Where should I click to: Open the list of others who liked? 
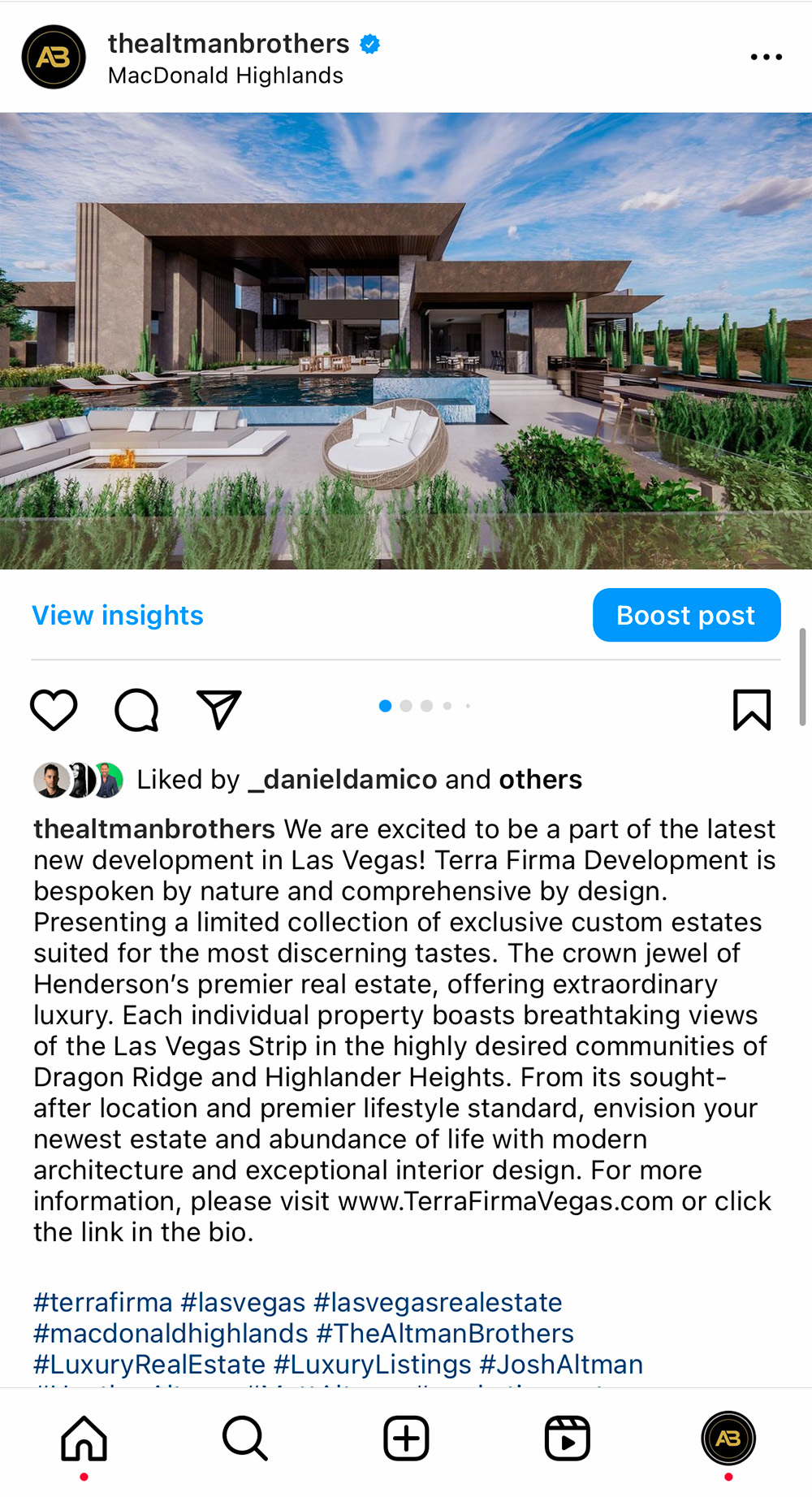[x=540, y=780]
